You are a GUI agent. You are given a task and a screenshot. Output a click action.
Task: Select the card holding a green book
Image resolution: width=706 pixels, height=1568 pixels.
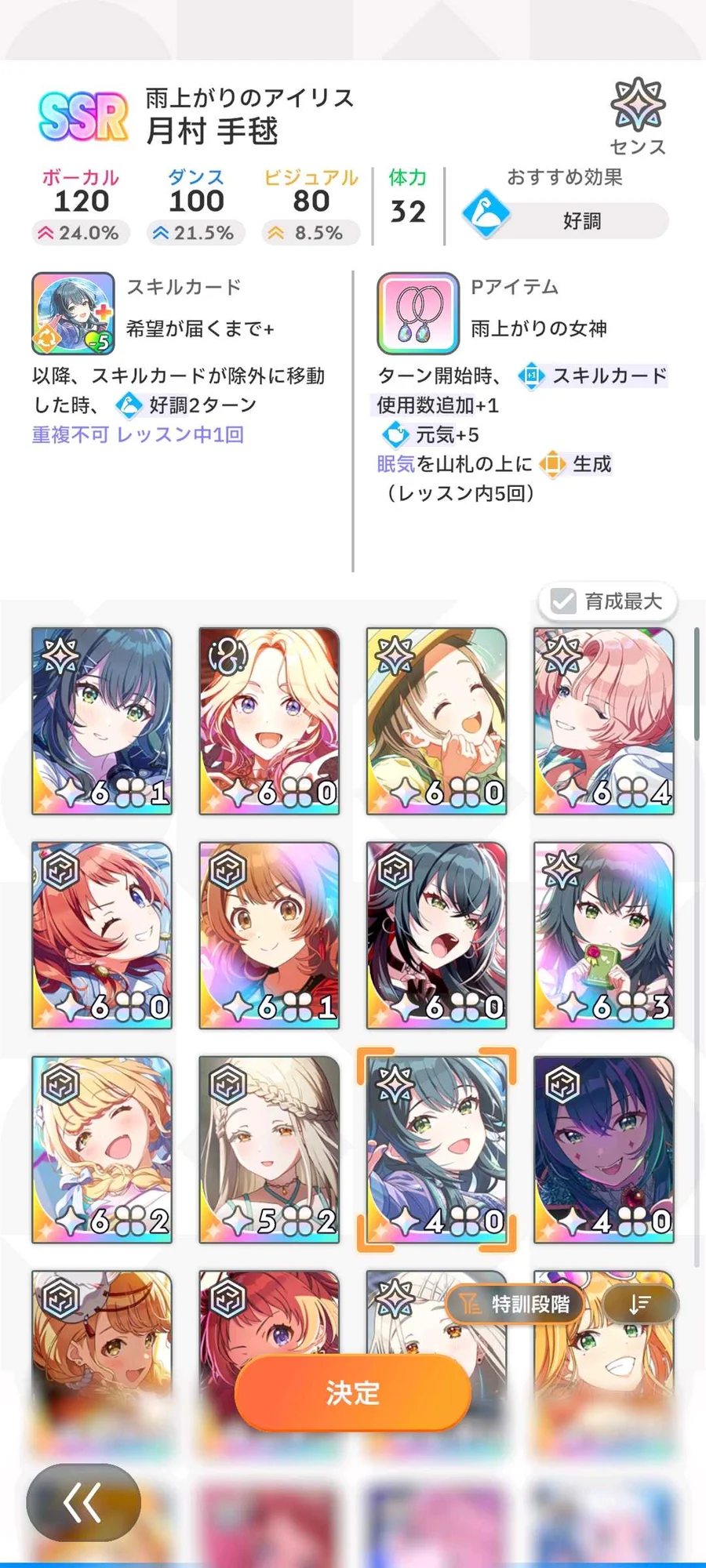coord(603,935)
